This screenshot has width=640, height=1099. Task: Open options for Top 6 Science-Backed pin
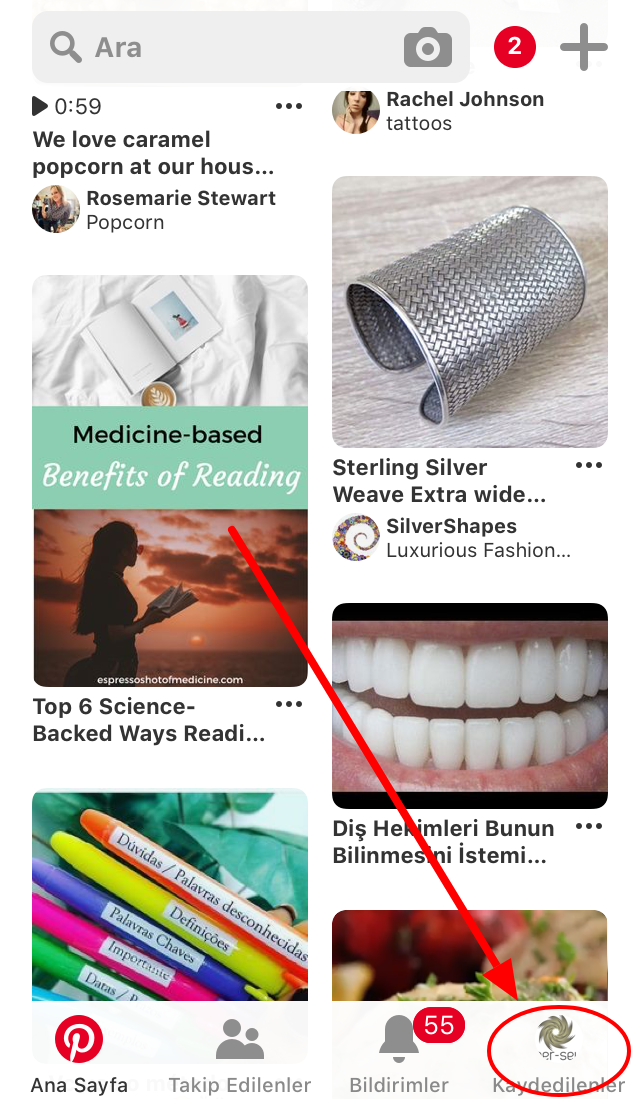click(288, 705)
